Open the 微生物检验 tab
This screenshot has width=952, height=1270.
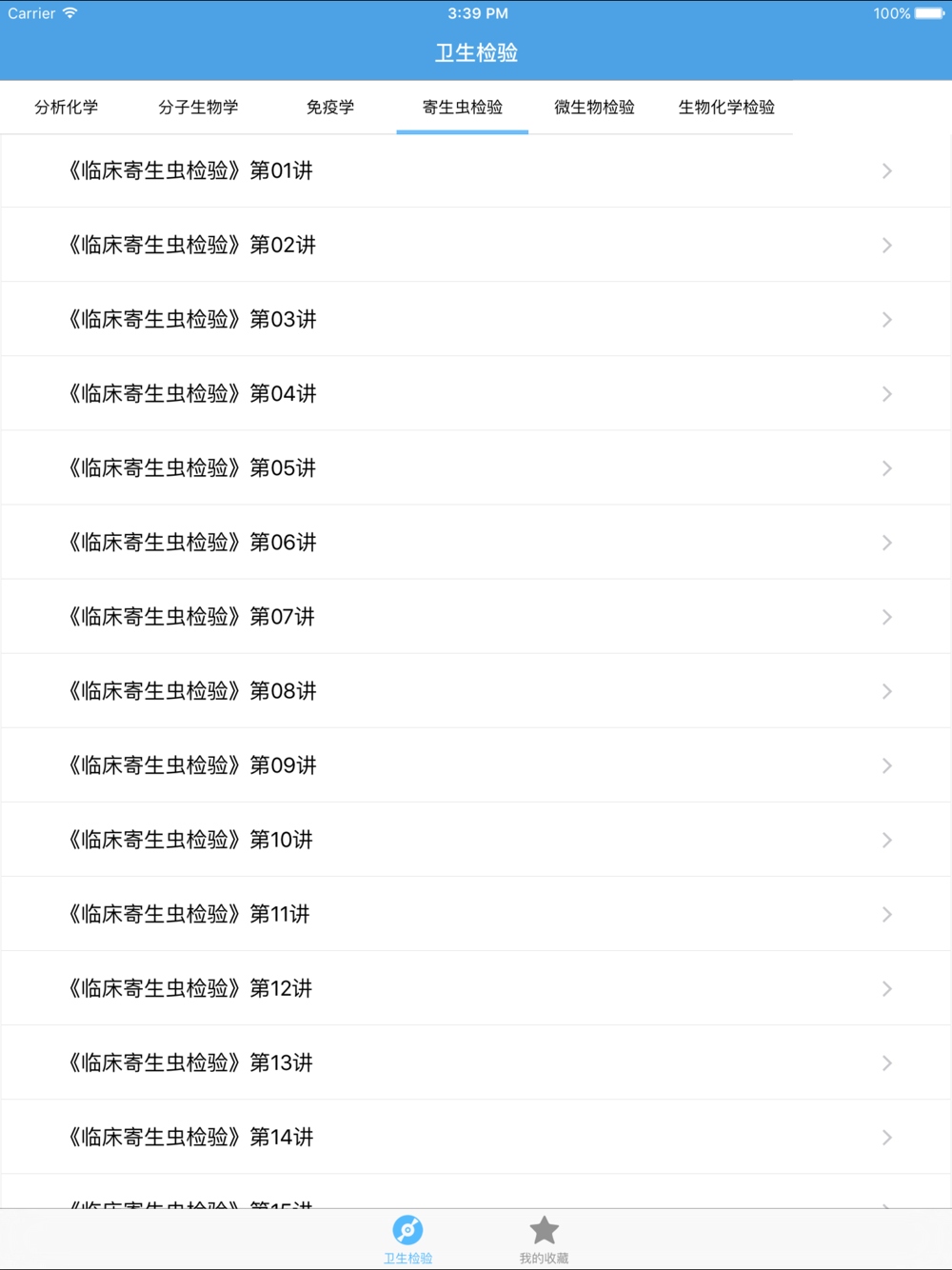[594, 108]
